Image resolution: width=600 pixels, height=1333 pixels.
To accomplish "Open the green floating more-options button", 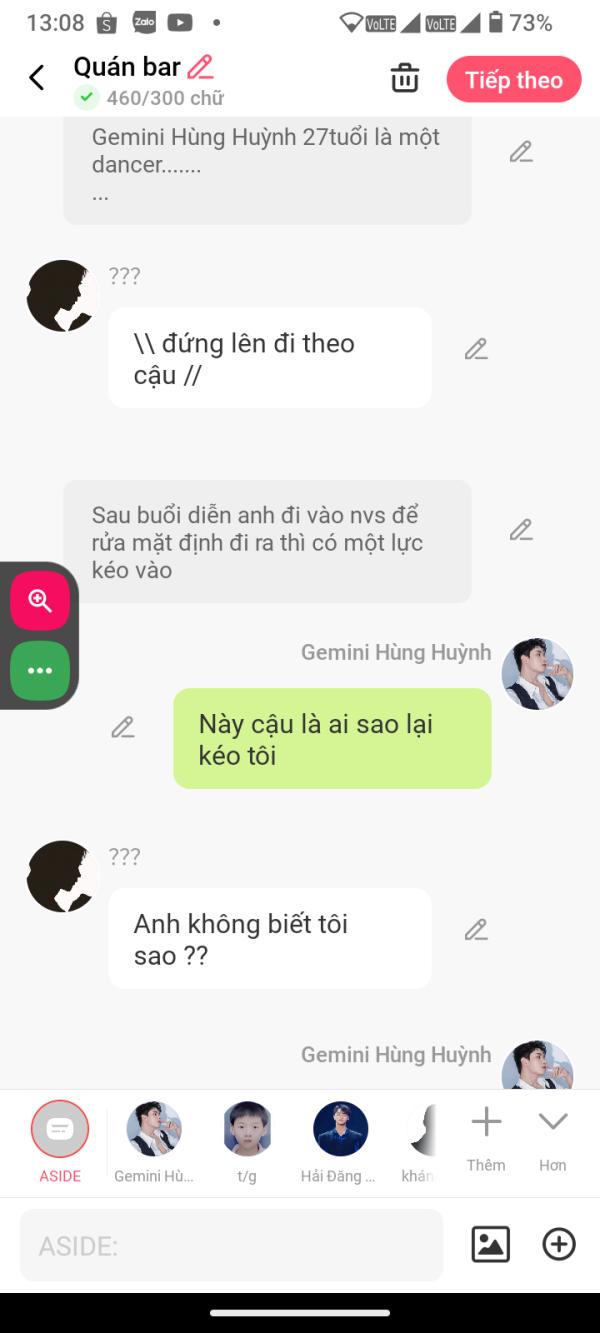I will [40, 670].
